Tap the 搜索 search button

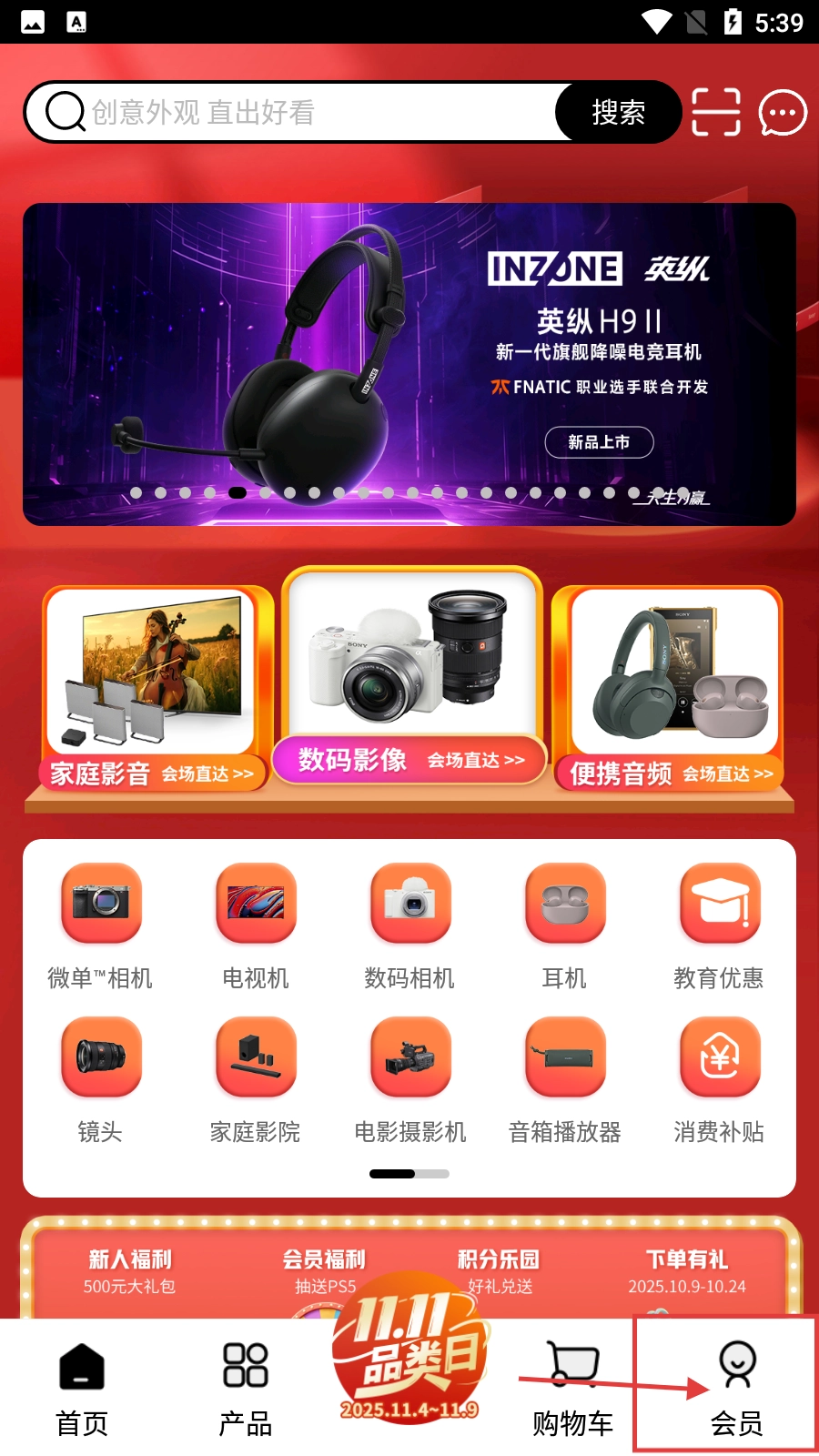click(x=618, y=112)
